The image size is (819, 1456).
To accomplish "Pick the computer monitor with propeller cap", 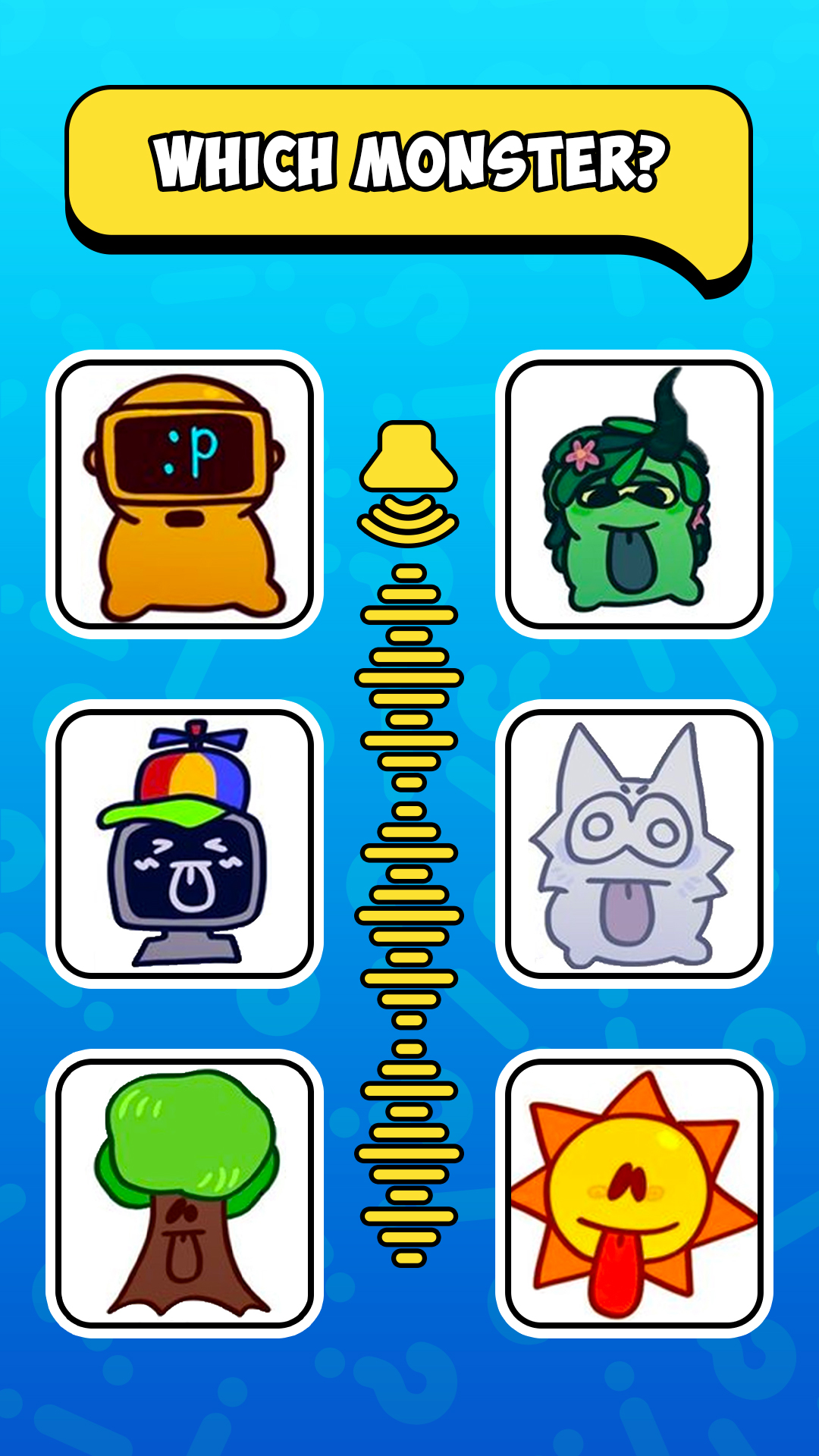I will click(x=185, y=843).
